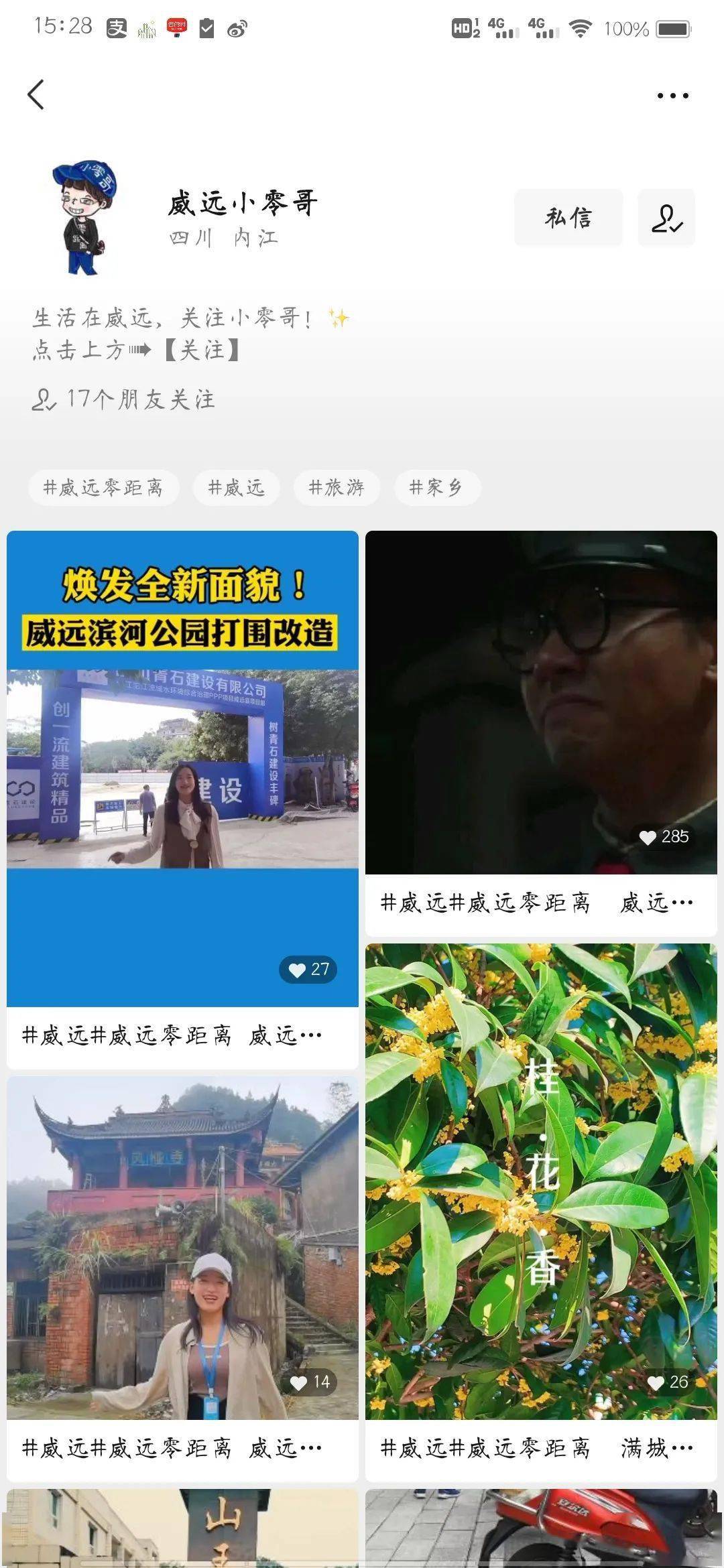Open the 威远滨河公园打围改造 video
This screenshot has height=1568, width=724.
click(x=182, y=768)
